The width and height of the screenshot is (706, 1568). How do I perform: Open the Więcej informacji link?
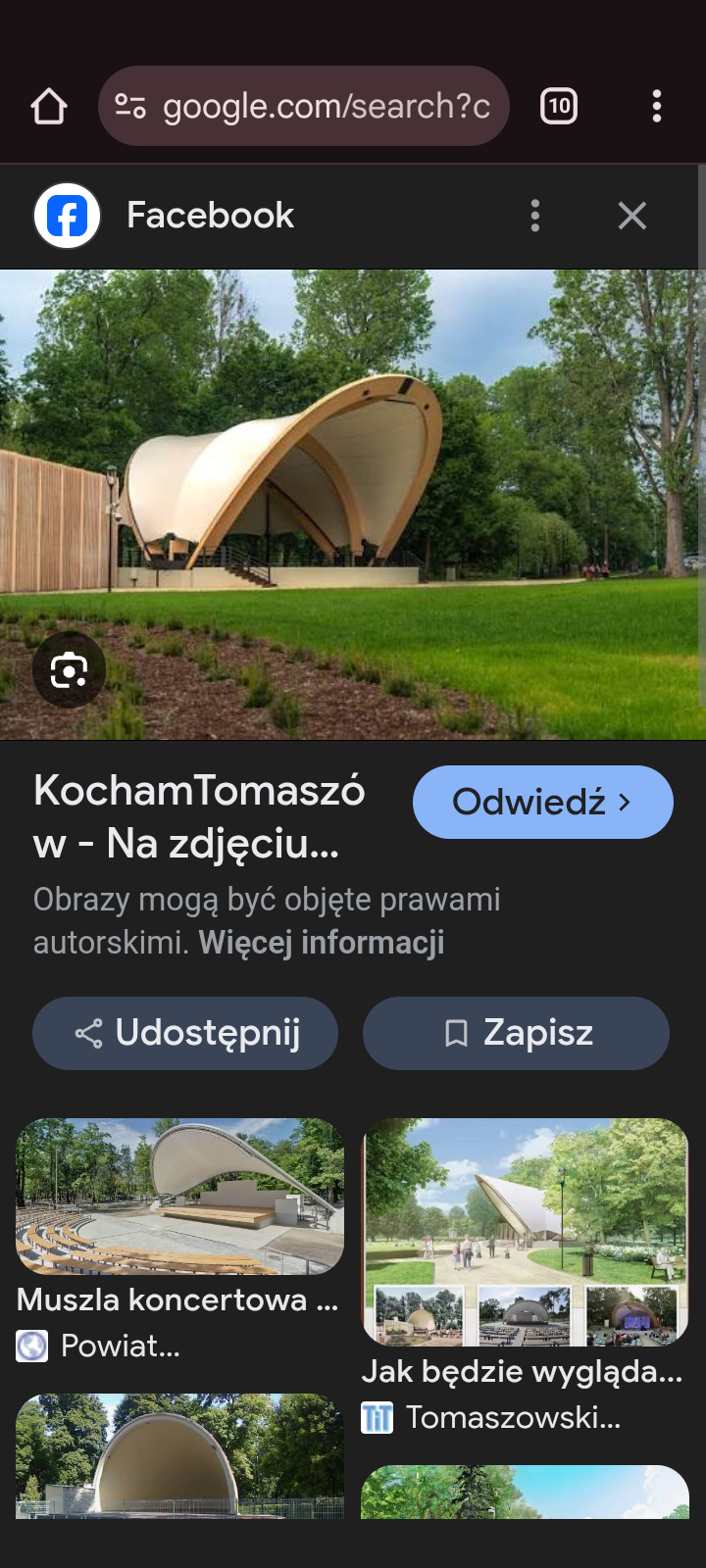click(x=322, y=943)
